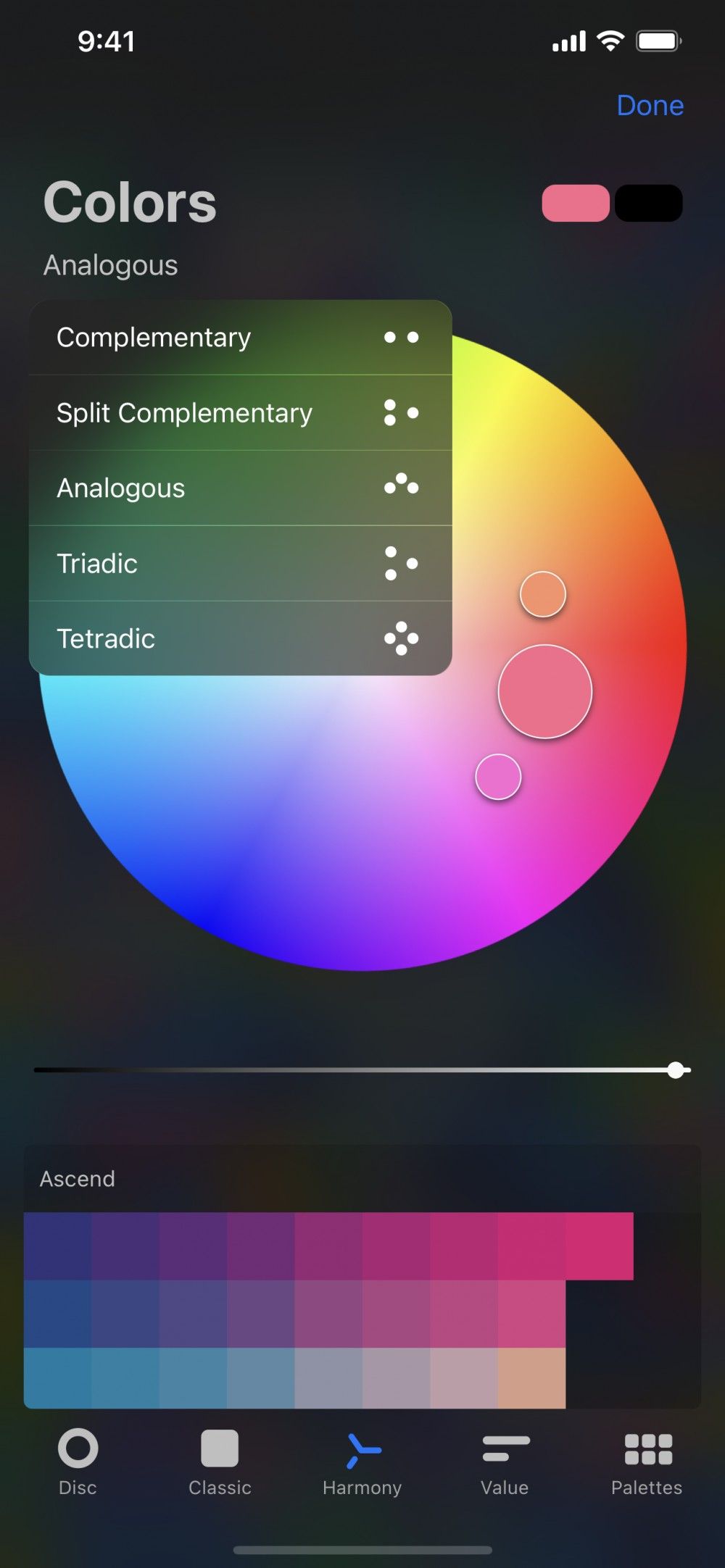Collapse the harmony selection menu
725x1568 pixels.
pyautogui.click(x=110, y=265)
